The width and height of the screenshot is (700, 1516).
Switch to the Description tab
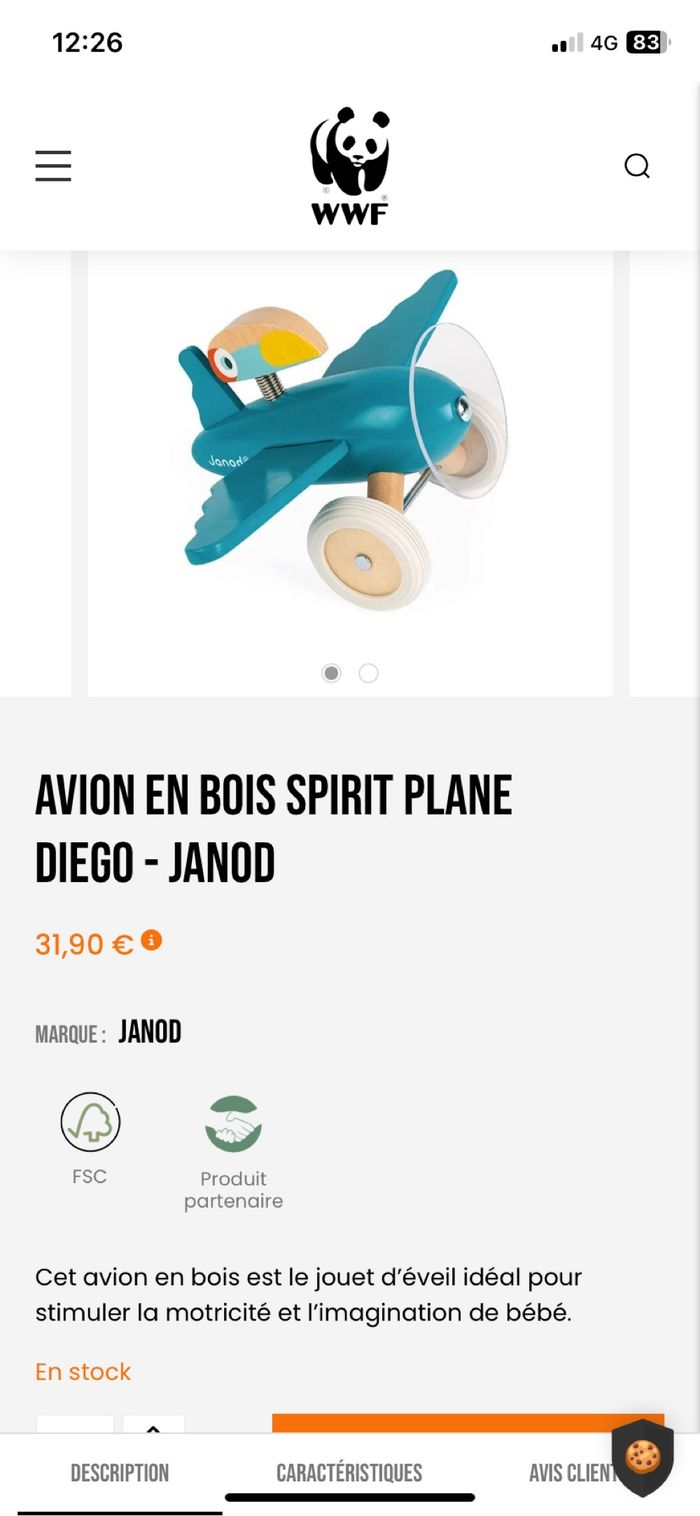[x=119, y=1472]
